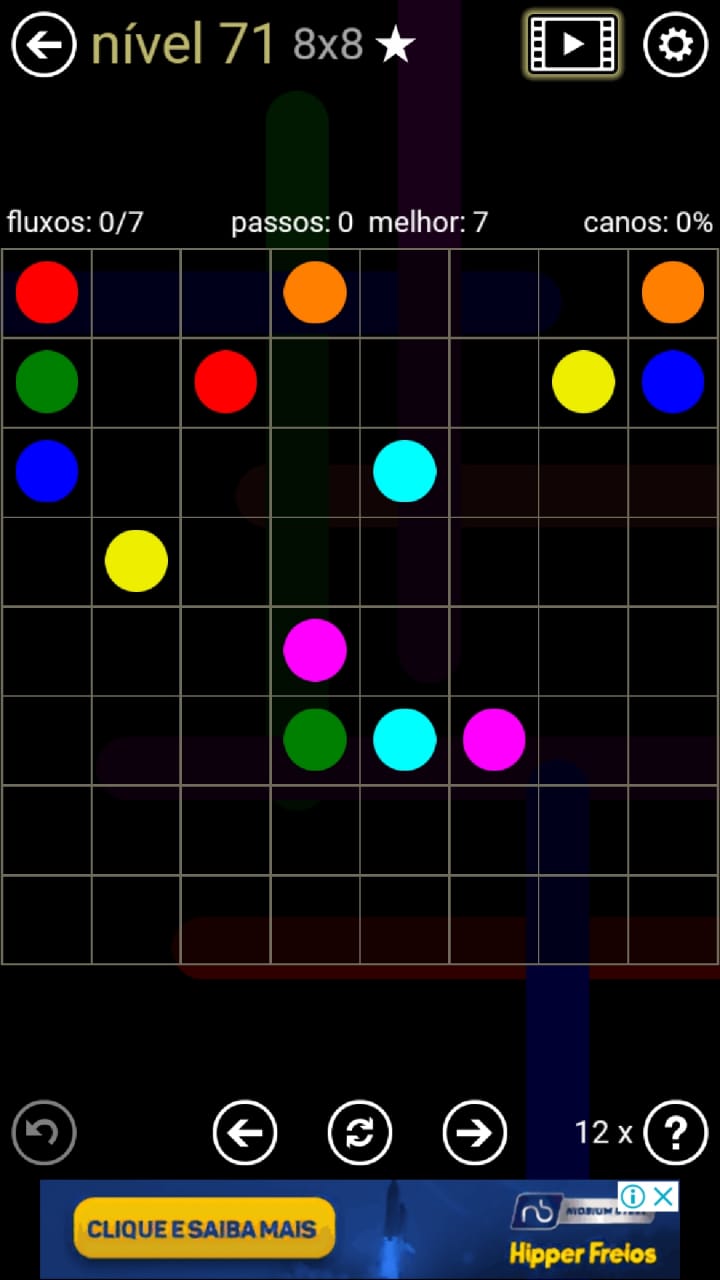Screen dimensions: 720x1280
Task: Close the ad banner
Action: click(x=664, y=1196)
